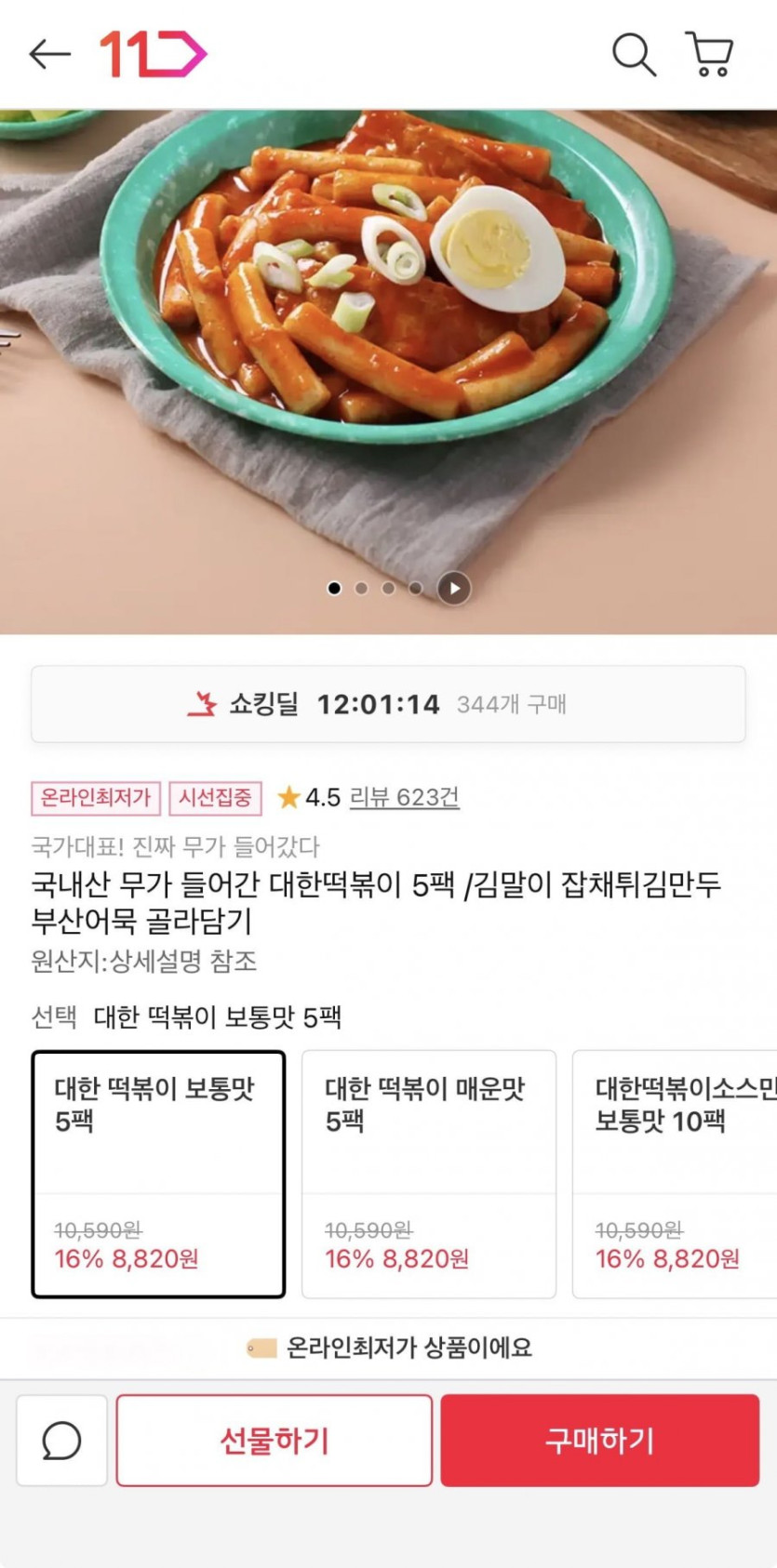
Task: Select option 대한 떡볶이 보통맛 5팩
Action: point(158,1174)
